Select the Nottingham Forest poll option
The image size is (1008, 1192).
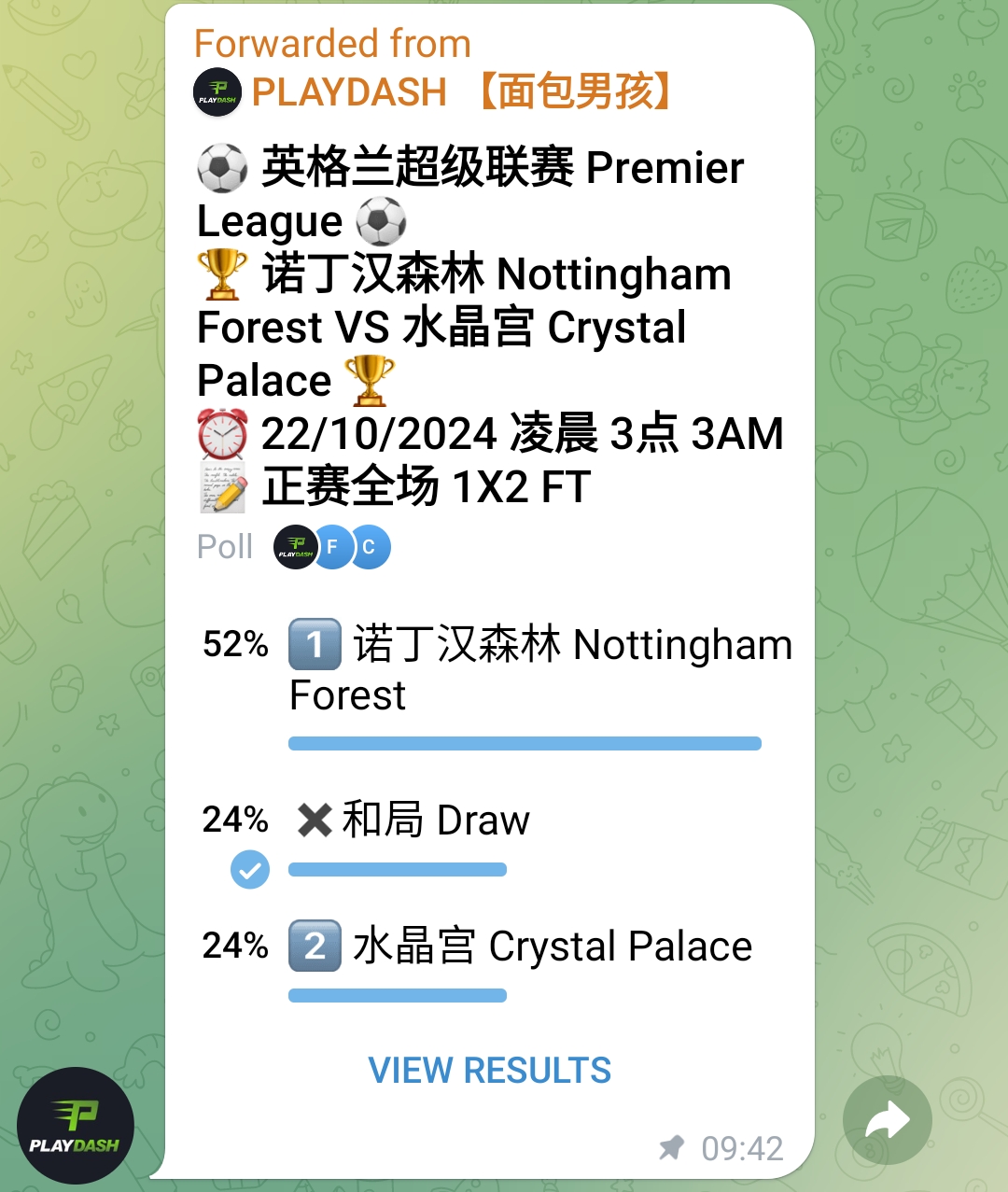[539, 670]
